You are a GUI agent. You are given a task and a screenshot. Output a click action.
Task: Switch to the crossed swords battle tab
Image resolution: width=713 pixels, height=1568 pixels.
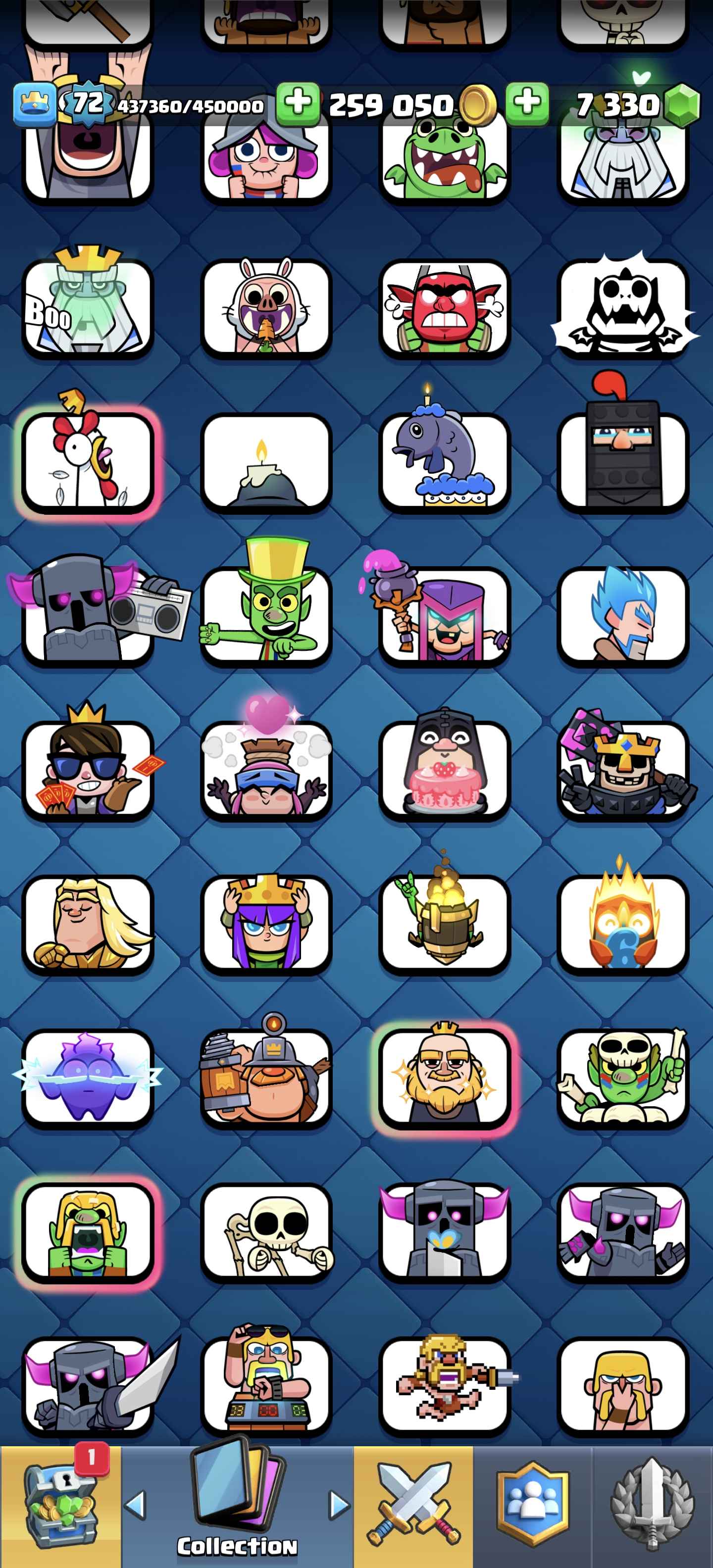point(413,1506)
